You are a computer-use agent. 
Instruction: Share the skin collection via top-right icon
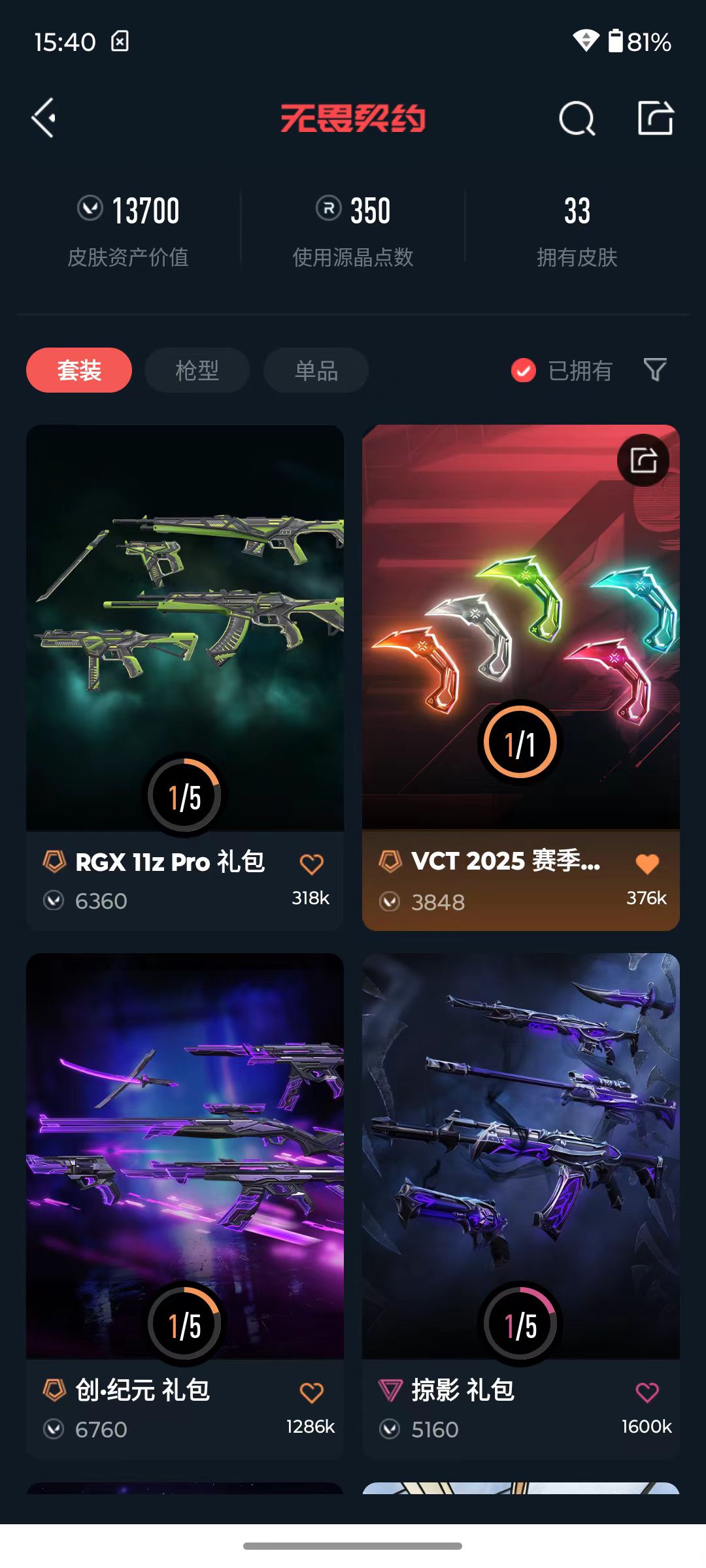coord(656,118)
